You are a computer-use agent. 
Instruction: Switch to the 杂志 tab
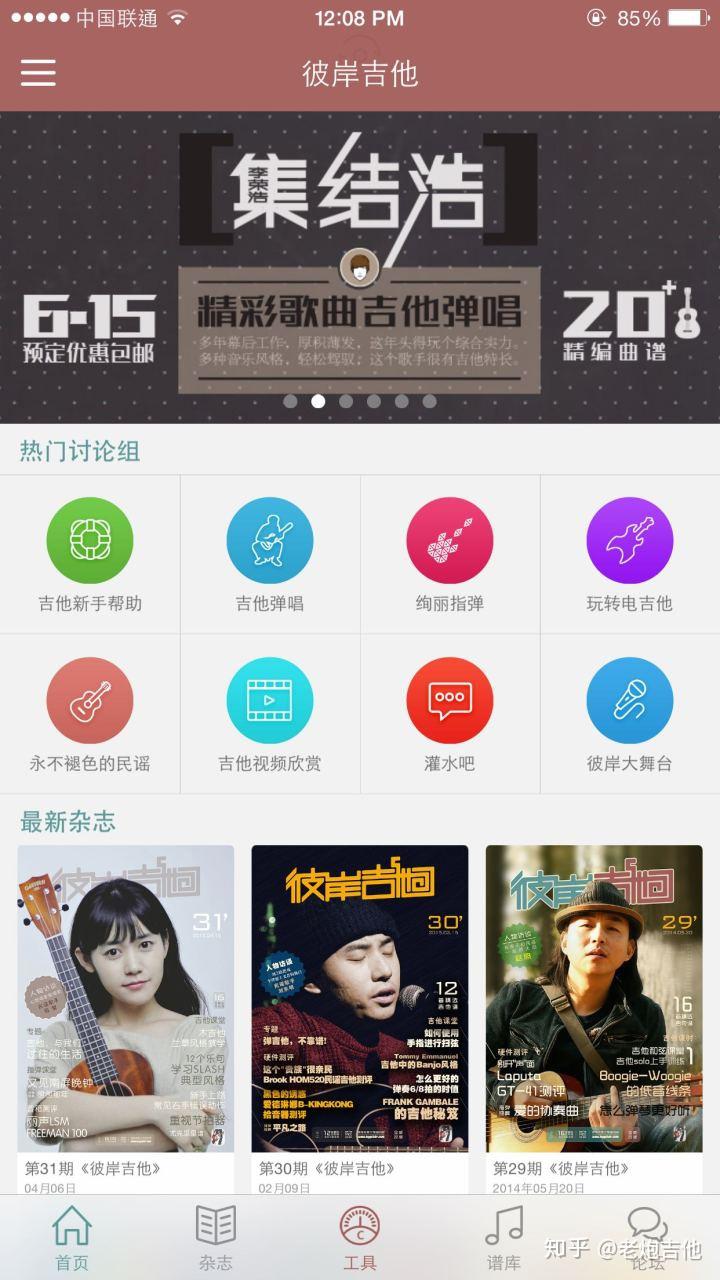(x=216, y=1238)
